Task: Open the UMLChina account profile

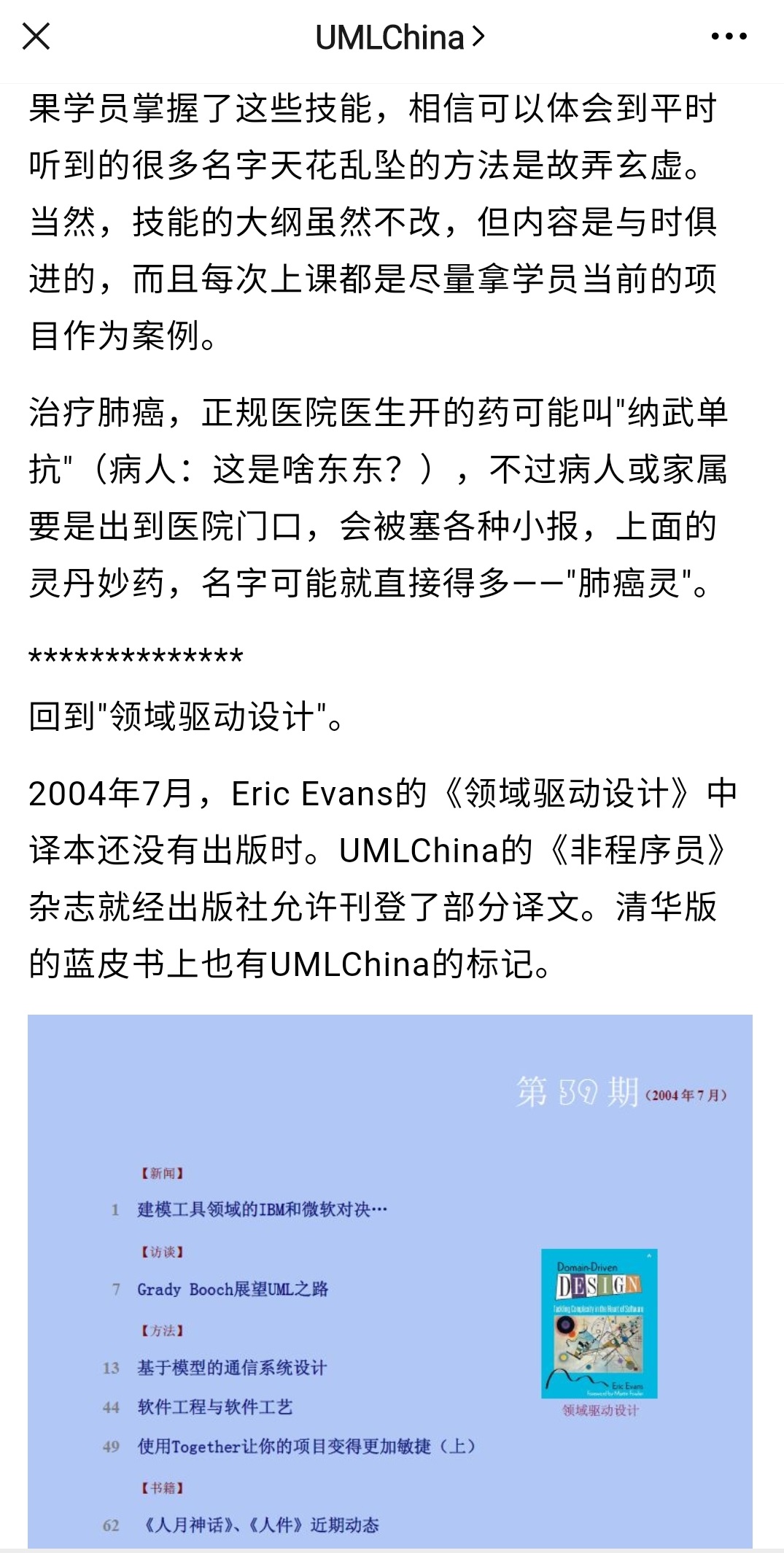Action: (x=399, y=37)
